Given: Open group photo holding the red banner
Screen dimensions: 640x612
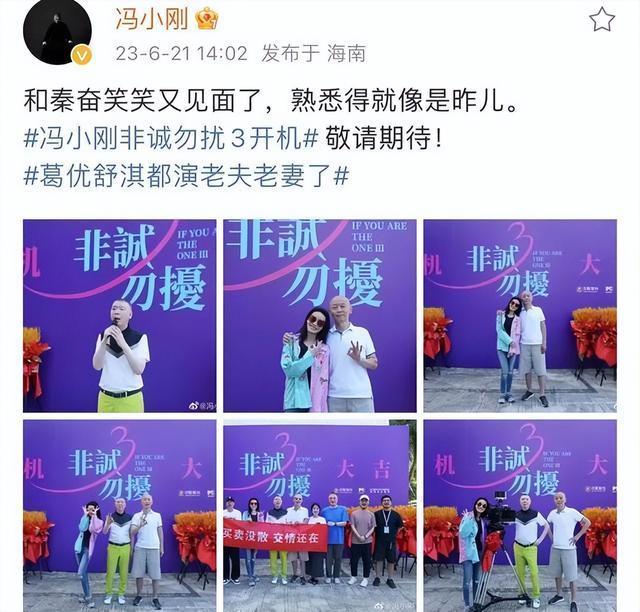Looking at the screenshot, I should click(x=319, y=515).
